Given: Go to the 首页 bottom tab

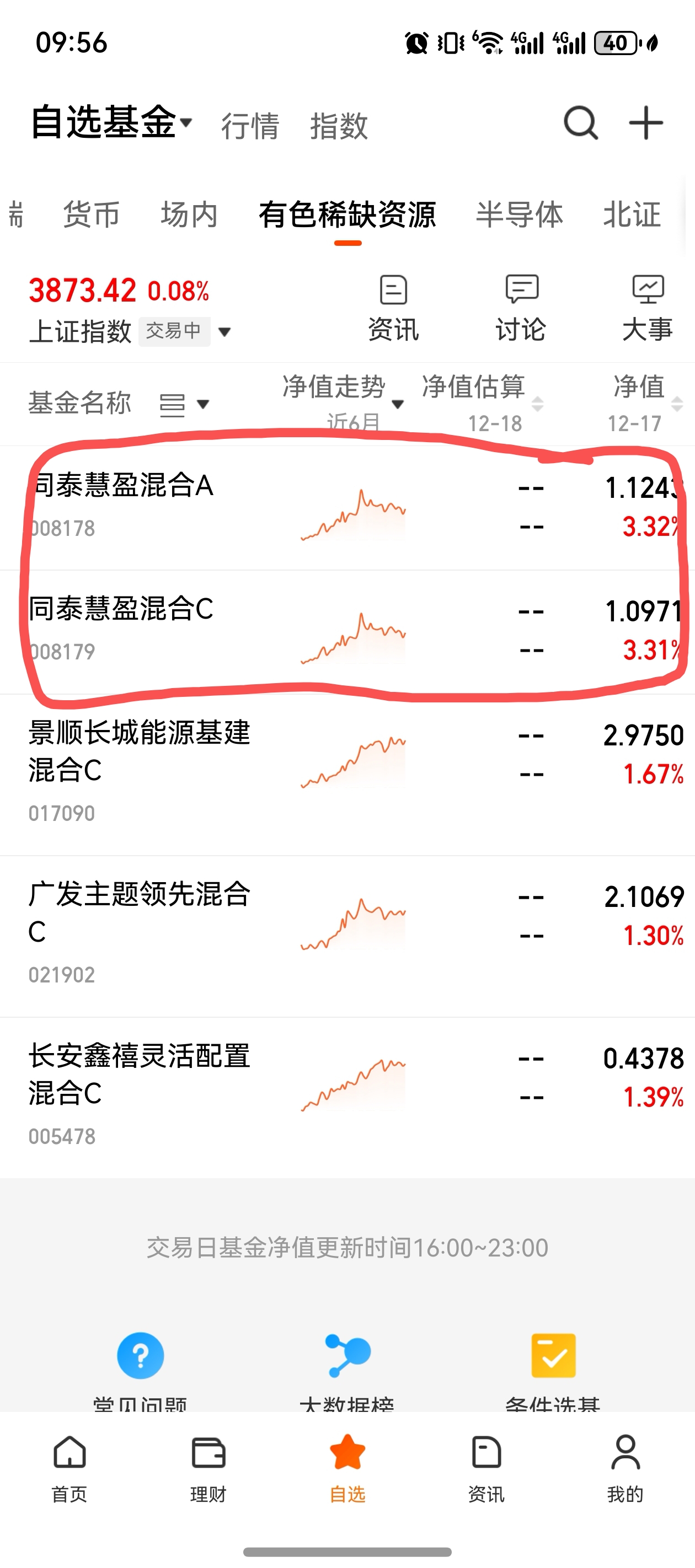Looking at the screenshot, I should 69,1468.
